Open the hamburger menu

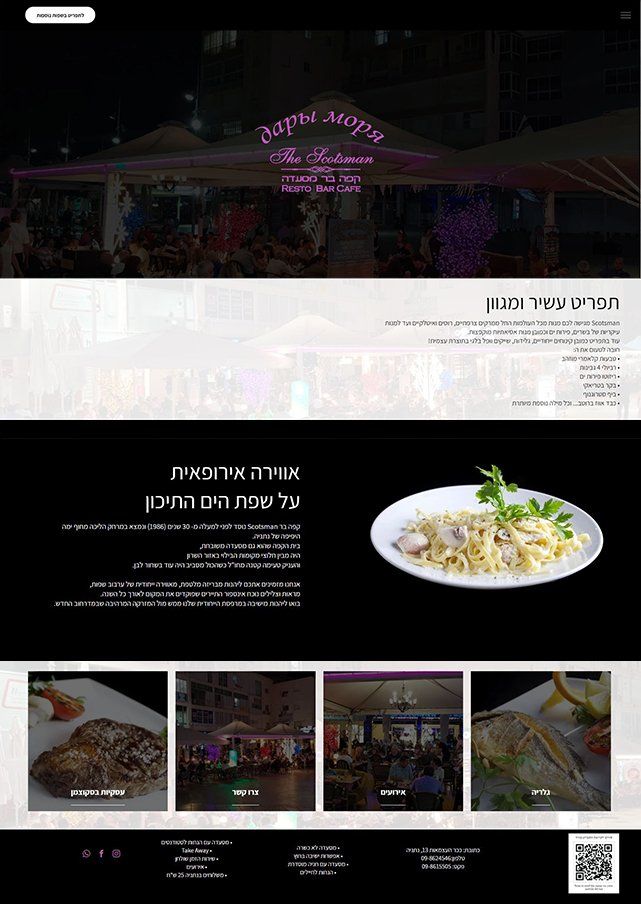pyautogui.click(x=625, y=15)
